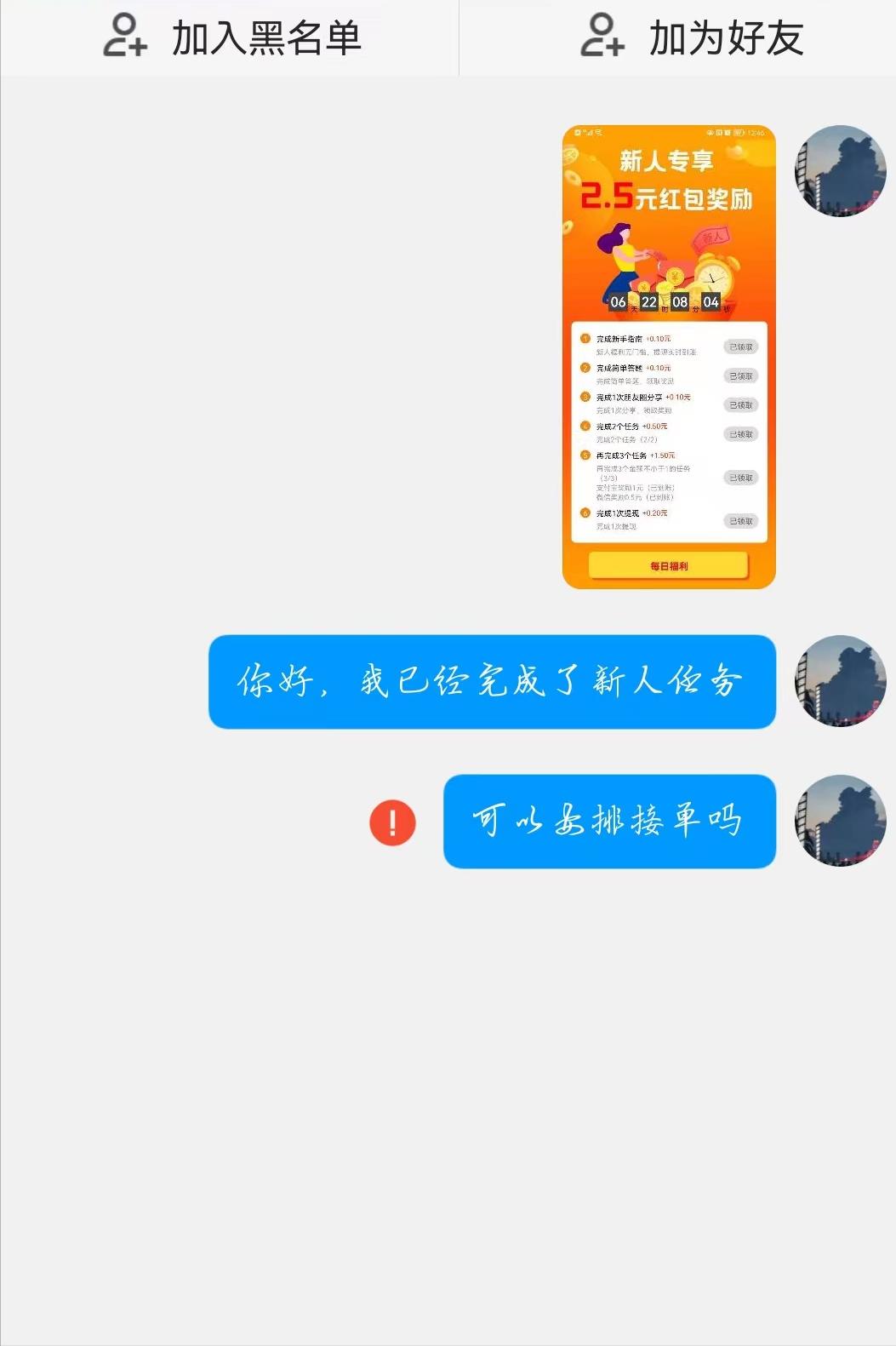Click badge 1 on the 完成新手指南 task
This screenshot has height=1346, width=896.
click(x=585, y=338)
